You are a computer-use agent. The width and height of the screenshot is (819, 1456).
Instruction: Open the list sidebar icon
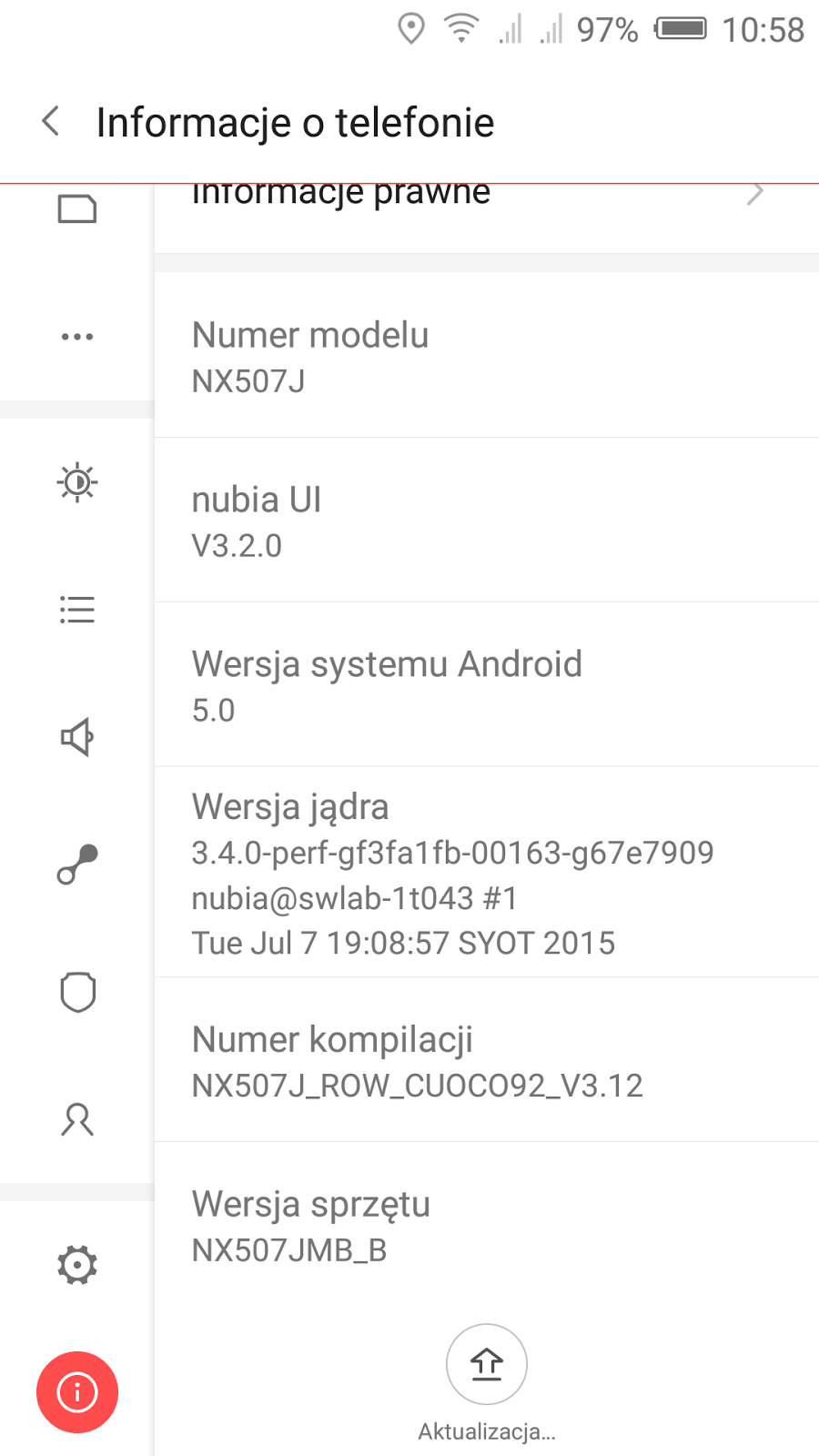click(x=77, y=610)
